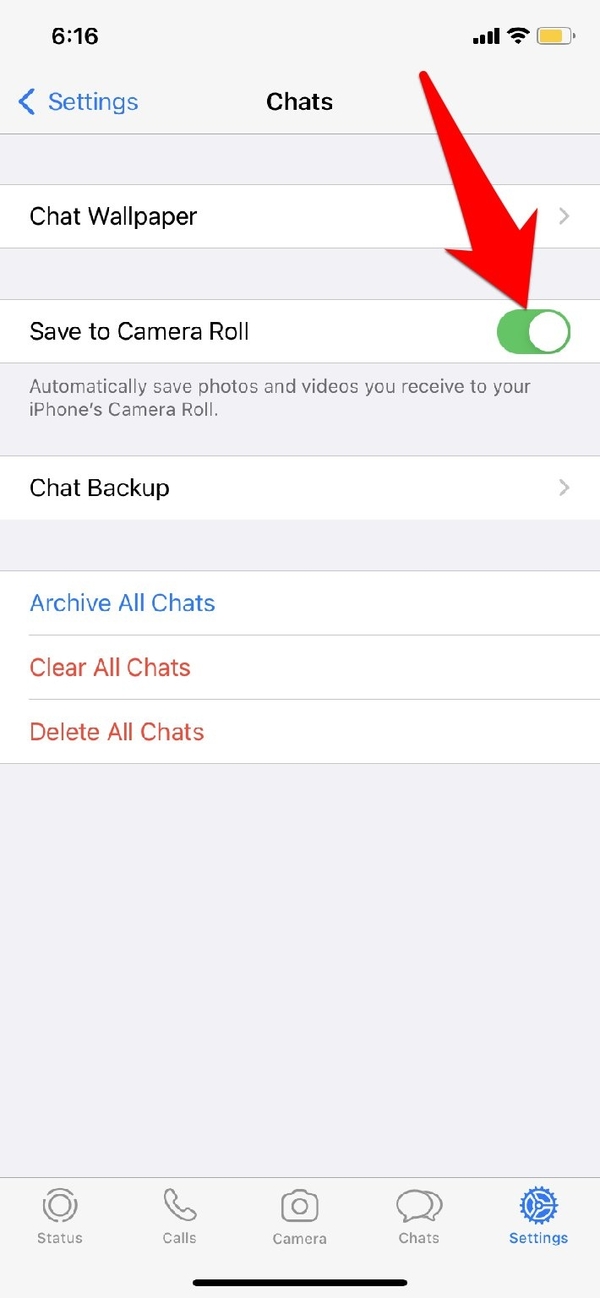Screen dimensions: 600x1298
Task: Select Archive All Chats
Action: pos(123,603)
